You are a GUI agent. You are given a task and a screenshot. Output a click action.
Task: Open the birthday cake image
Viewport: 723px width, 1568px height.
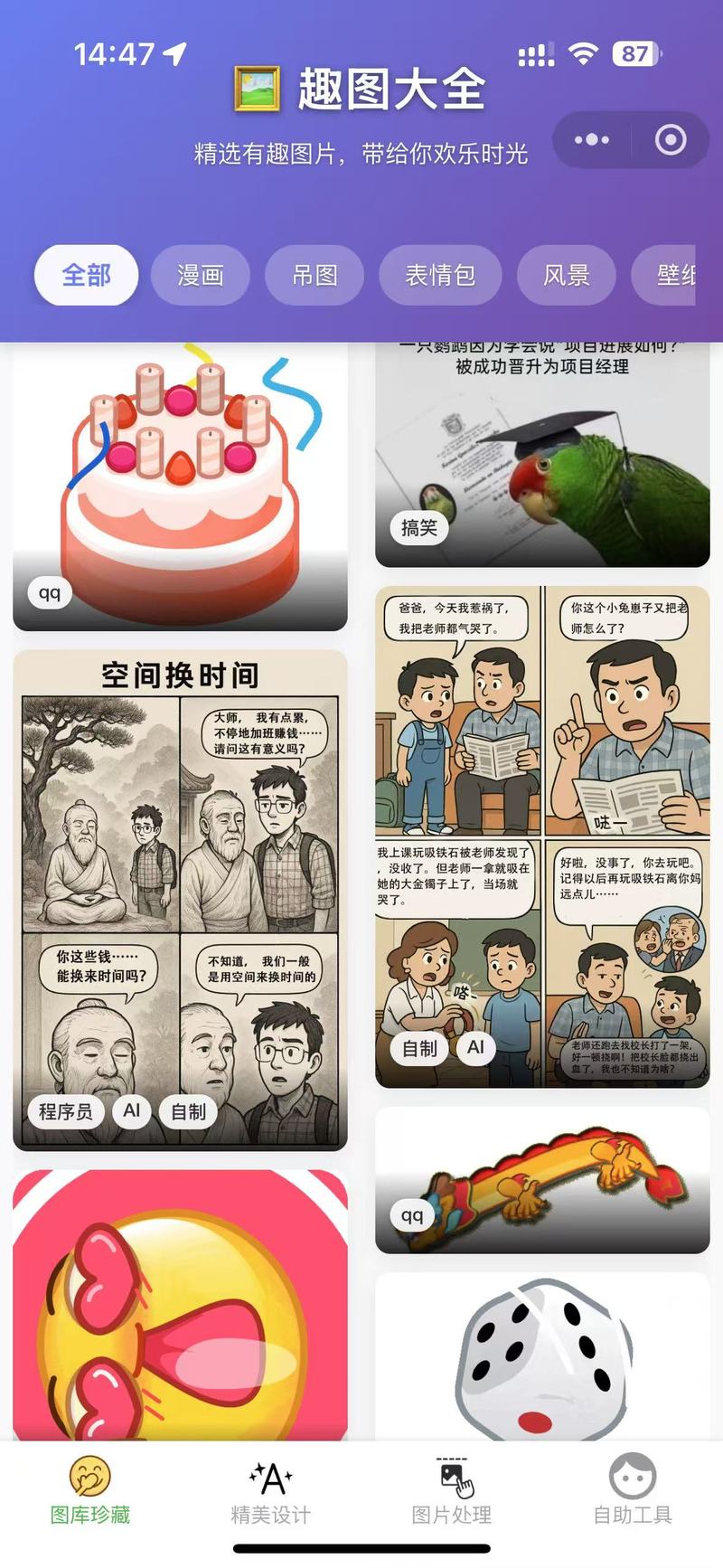tap(180, 486)
